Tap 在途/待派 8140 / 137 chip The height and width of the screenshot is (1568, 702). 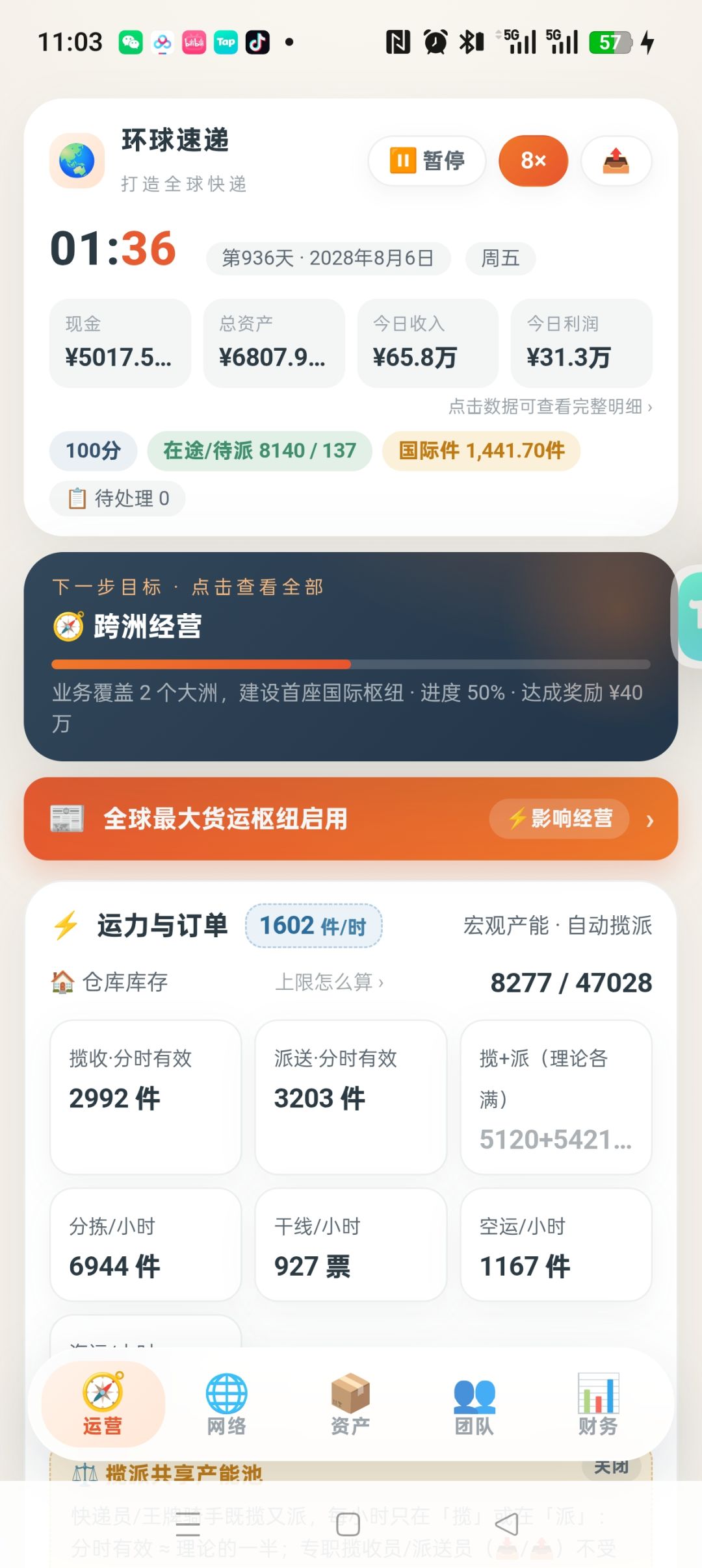click(x=259, y=451)
